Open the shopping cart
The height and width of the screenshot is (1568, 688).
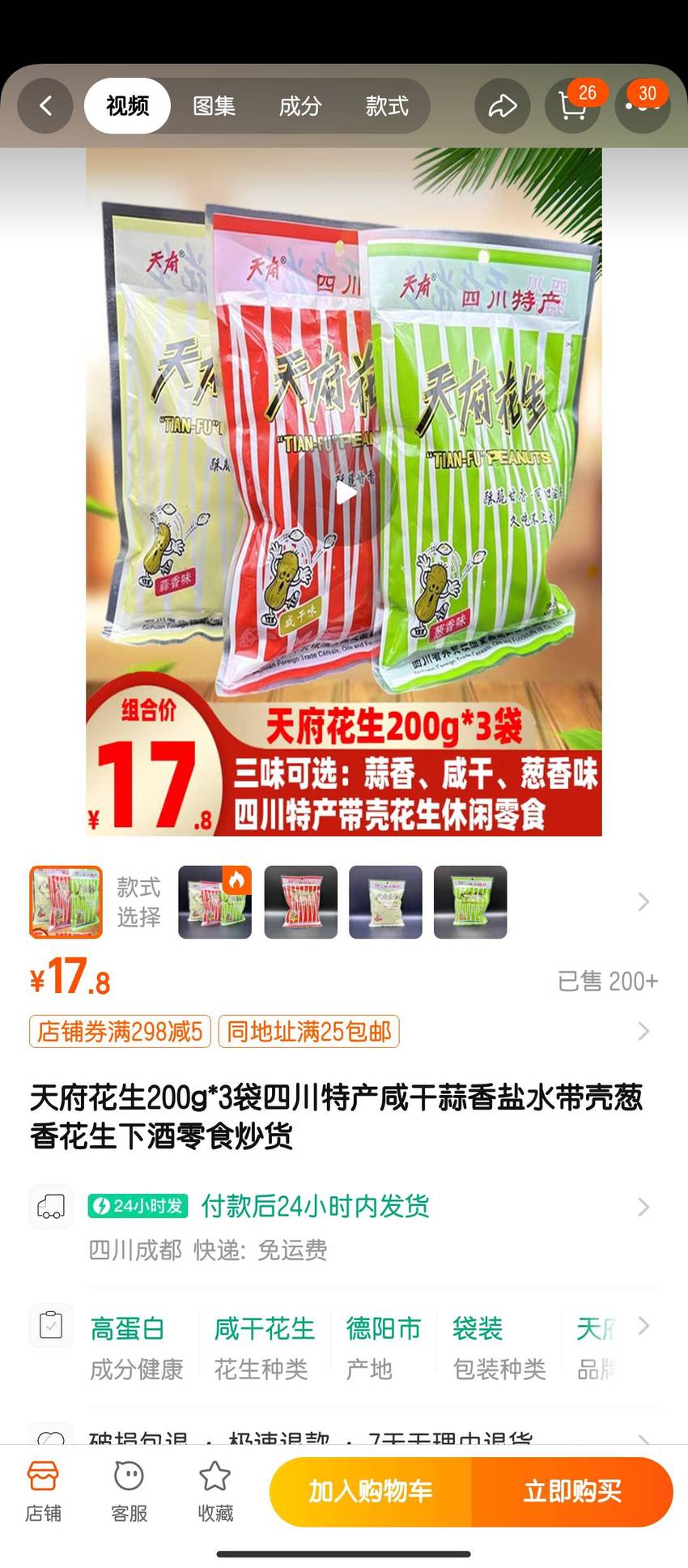click(x=574, y=105)
